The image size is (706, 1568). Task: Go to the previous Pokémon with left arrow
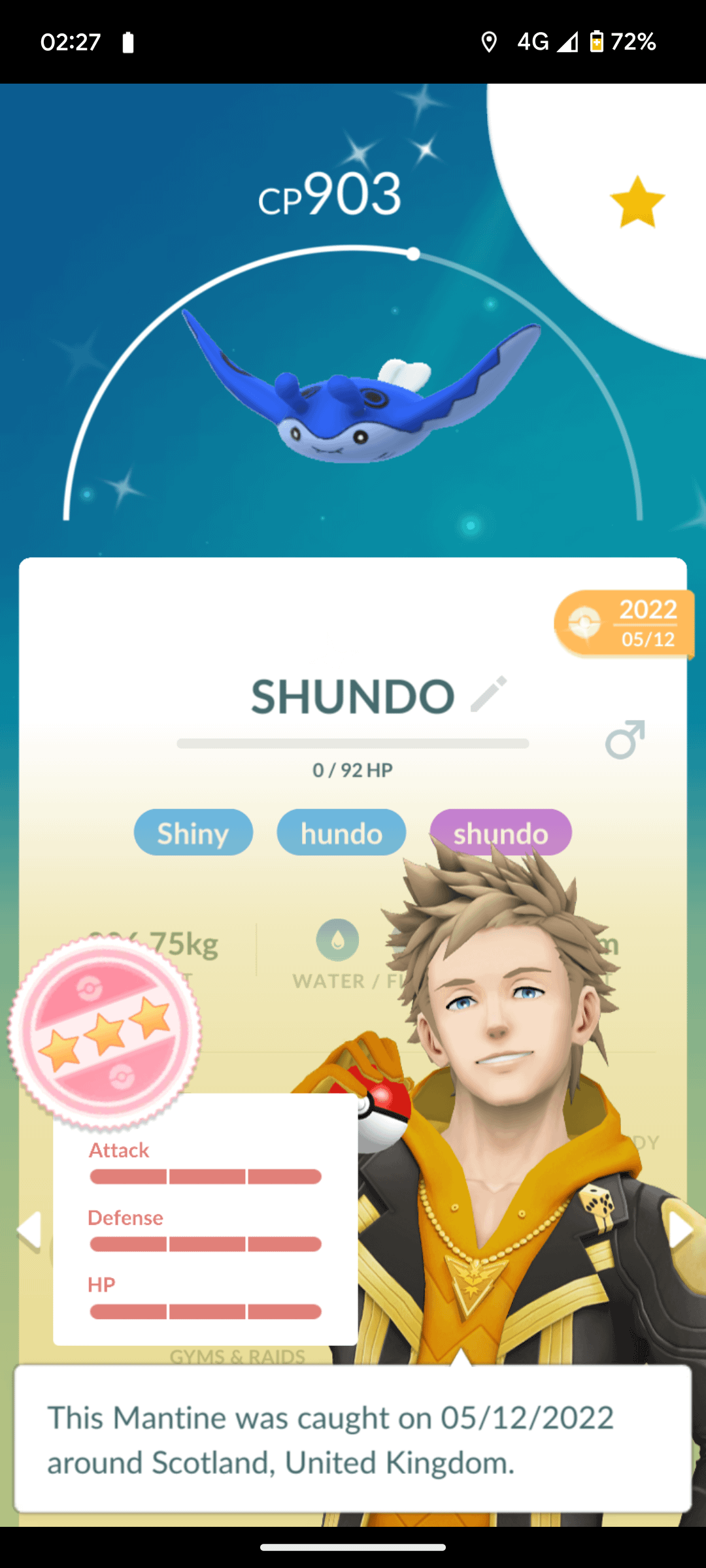tap(29, 1231)
